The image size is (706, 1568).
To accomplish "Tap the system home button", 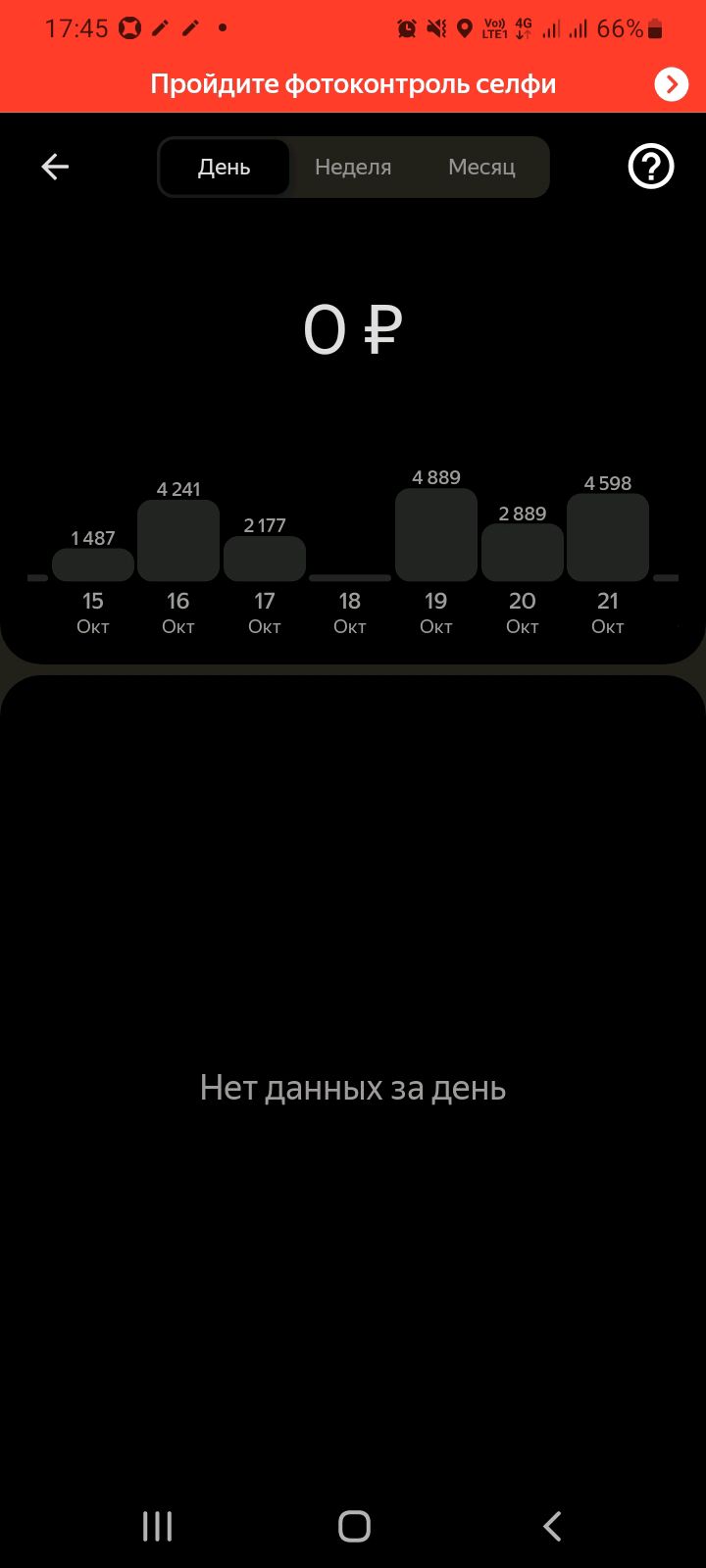I will coord(354,1526).
